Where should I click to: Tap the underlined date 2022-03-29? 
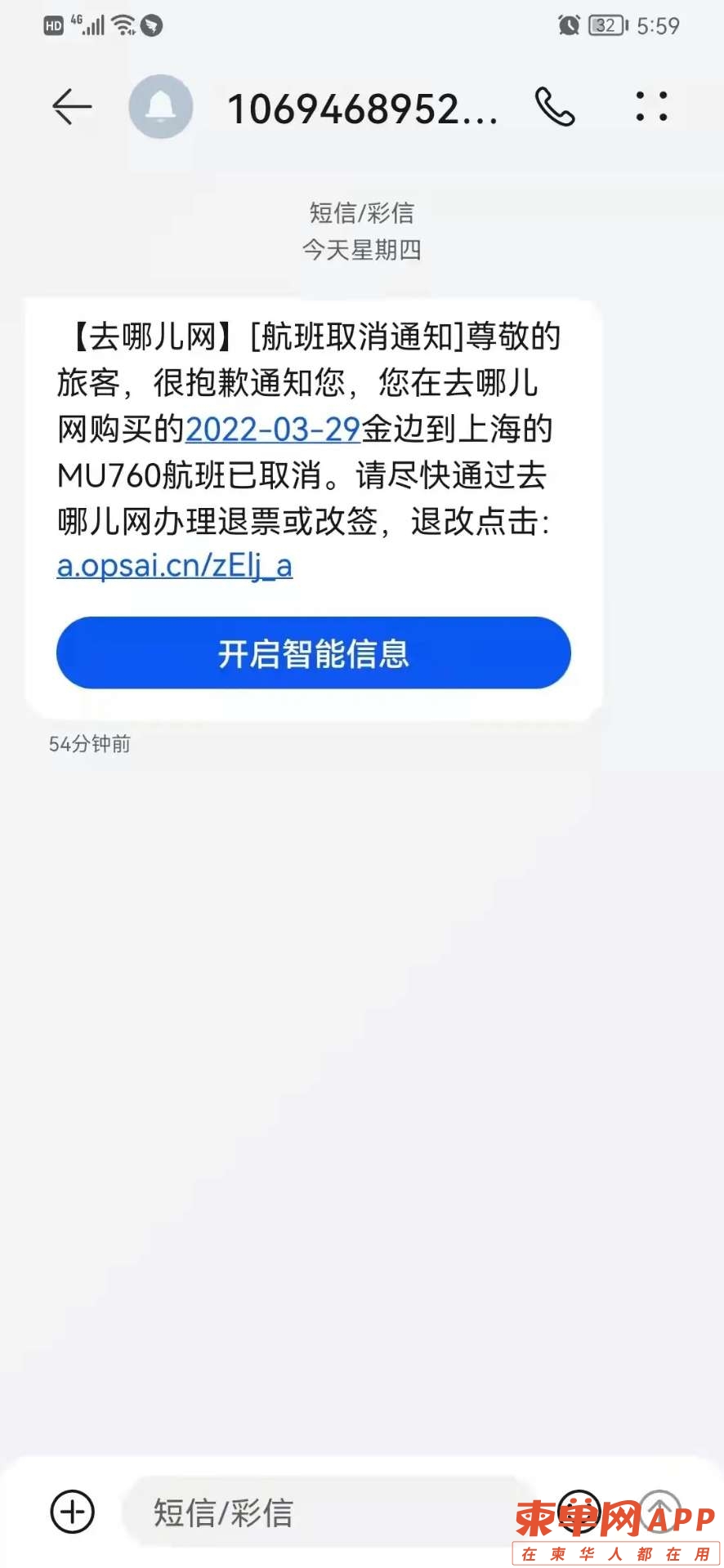click(x=273, y=430)
